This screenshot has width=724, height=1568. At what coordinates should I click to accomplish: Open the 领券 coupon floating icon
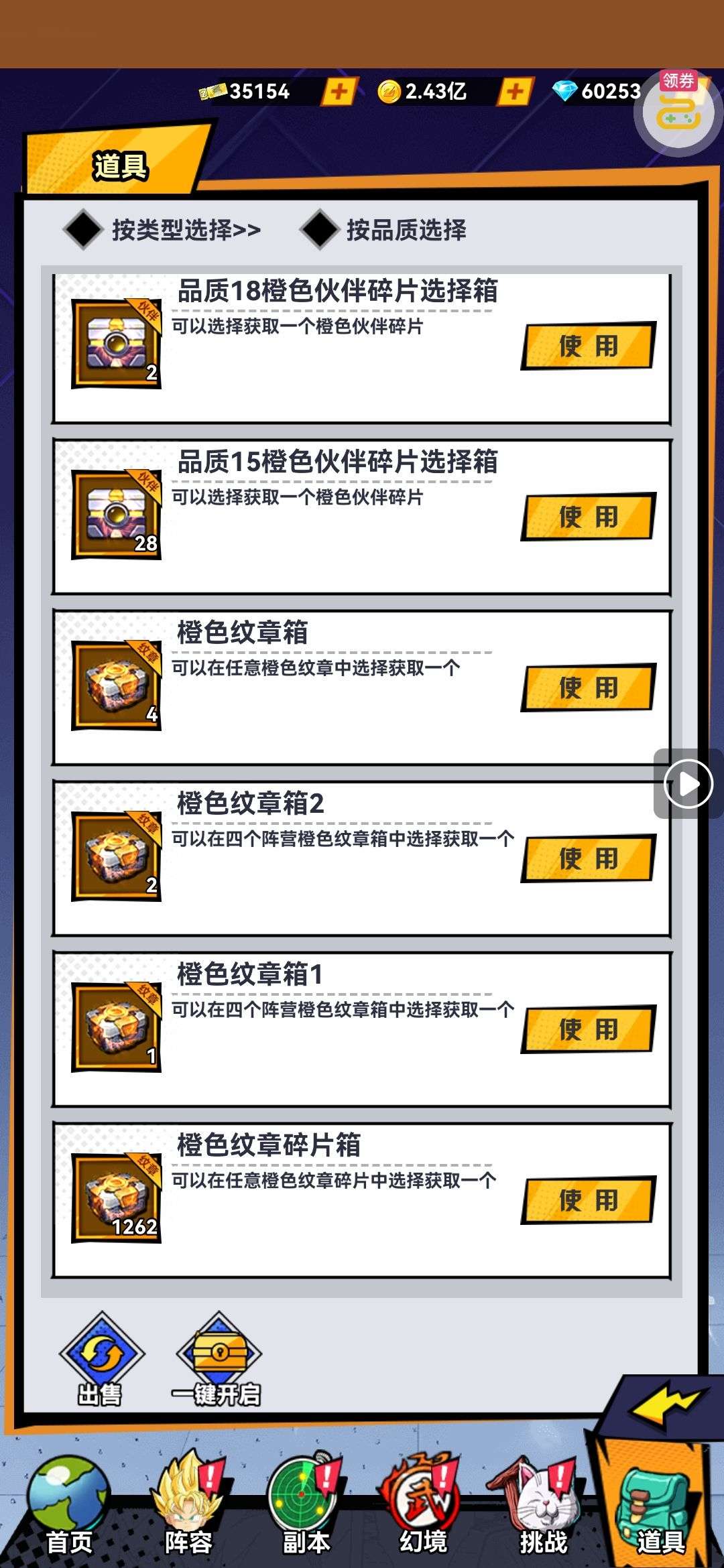pyautogui.click(x=678, y=111)
